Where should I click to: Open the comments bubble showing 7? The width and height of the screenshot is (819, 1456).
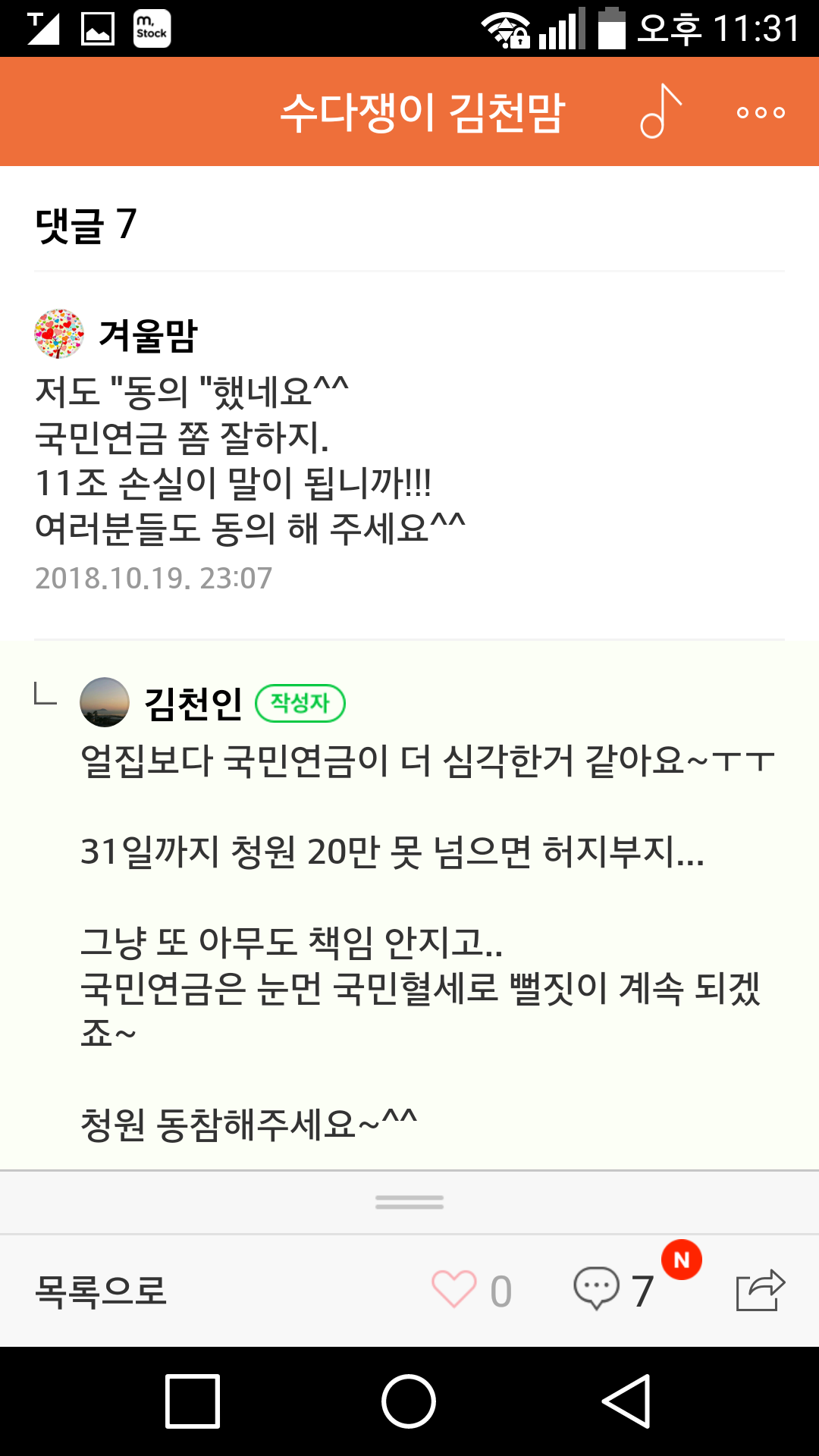pyautogui.click(x=597, y=1289)
